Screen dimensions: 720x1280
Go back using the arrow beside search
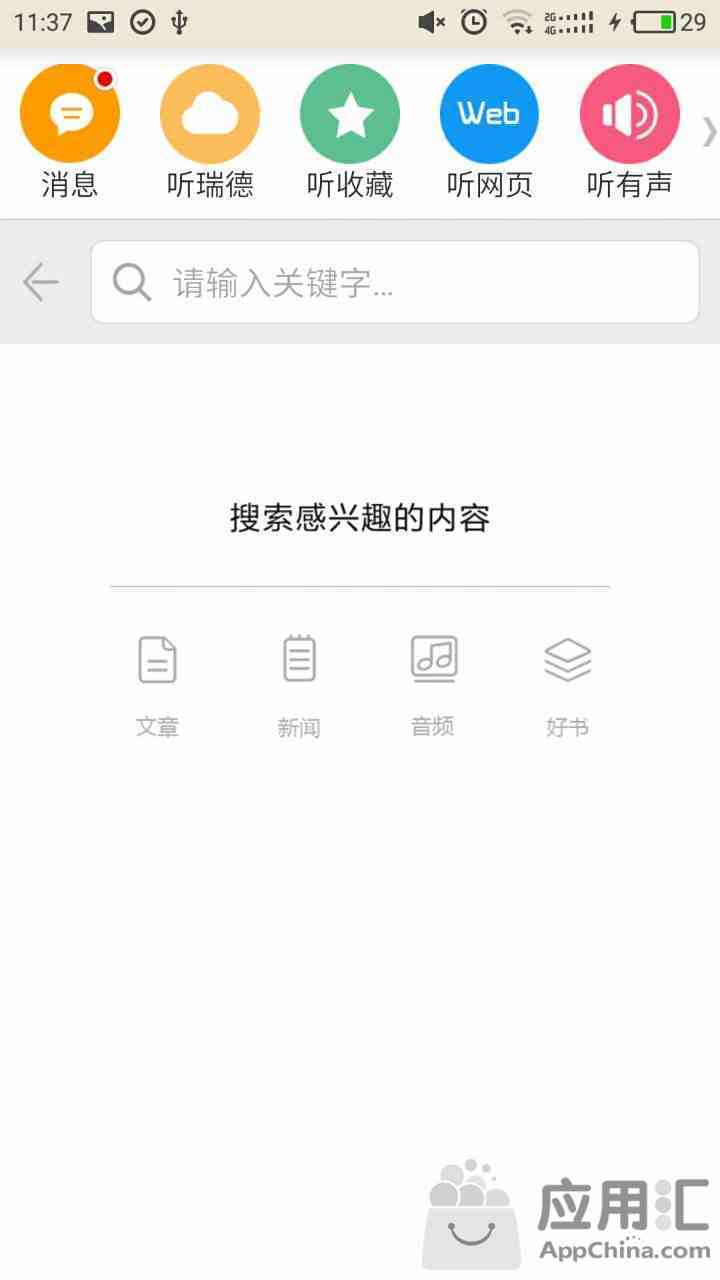click(41, 282)
